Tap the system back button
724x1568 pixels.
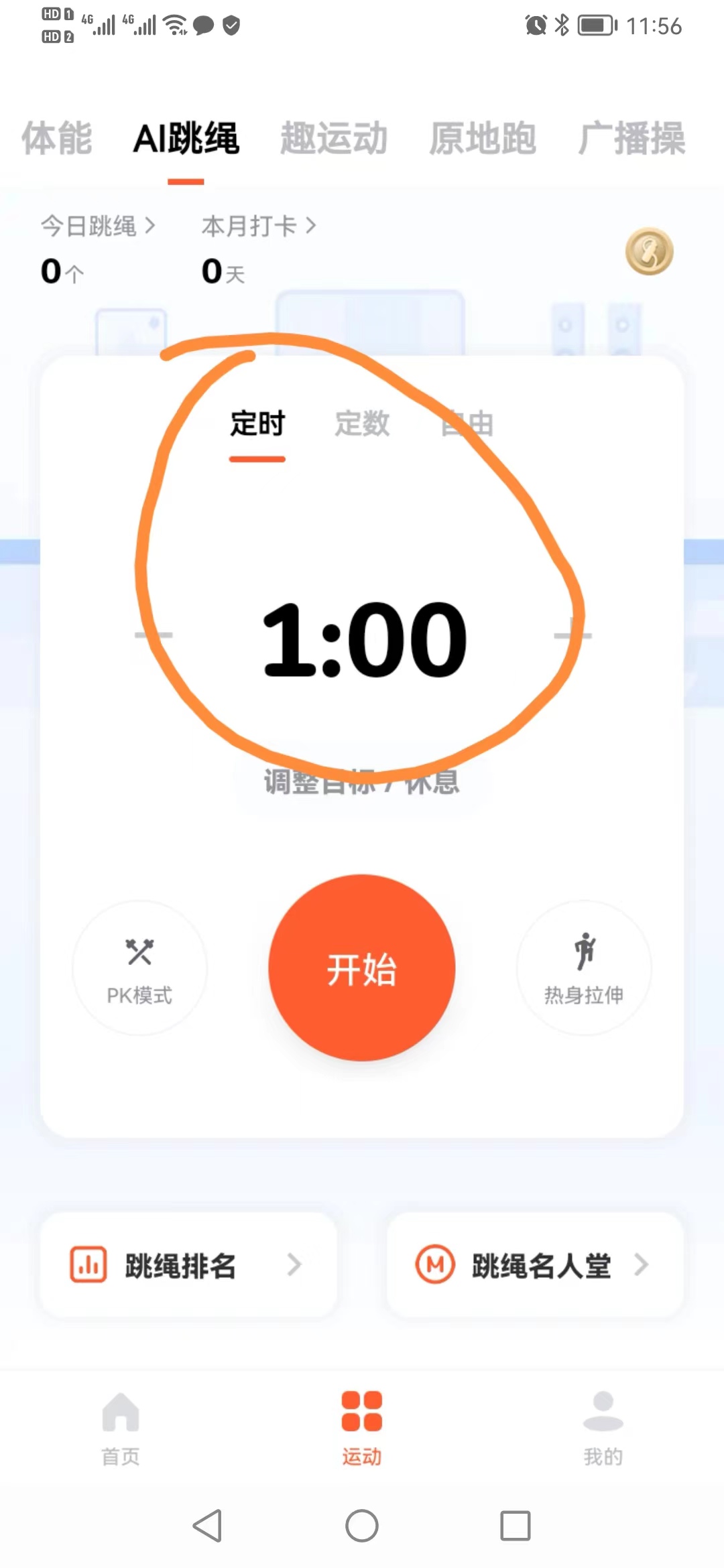[208, 1526]
